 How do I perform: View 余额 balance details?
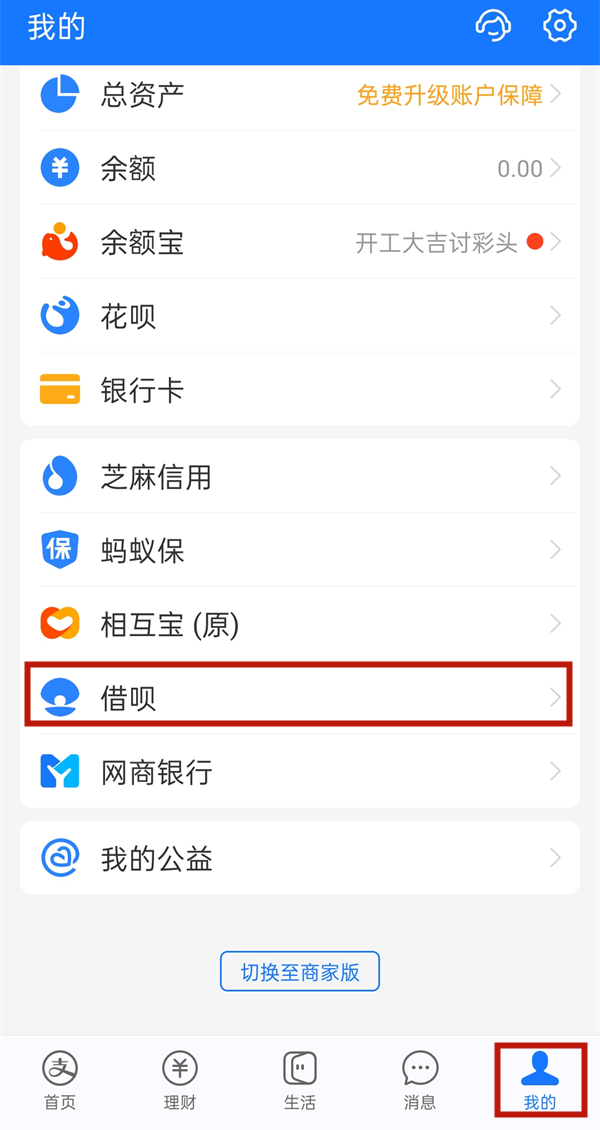[x=300, y=168]
